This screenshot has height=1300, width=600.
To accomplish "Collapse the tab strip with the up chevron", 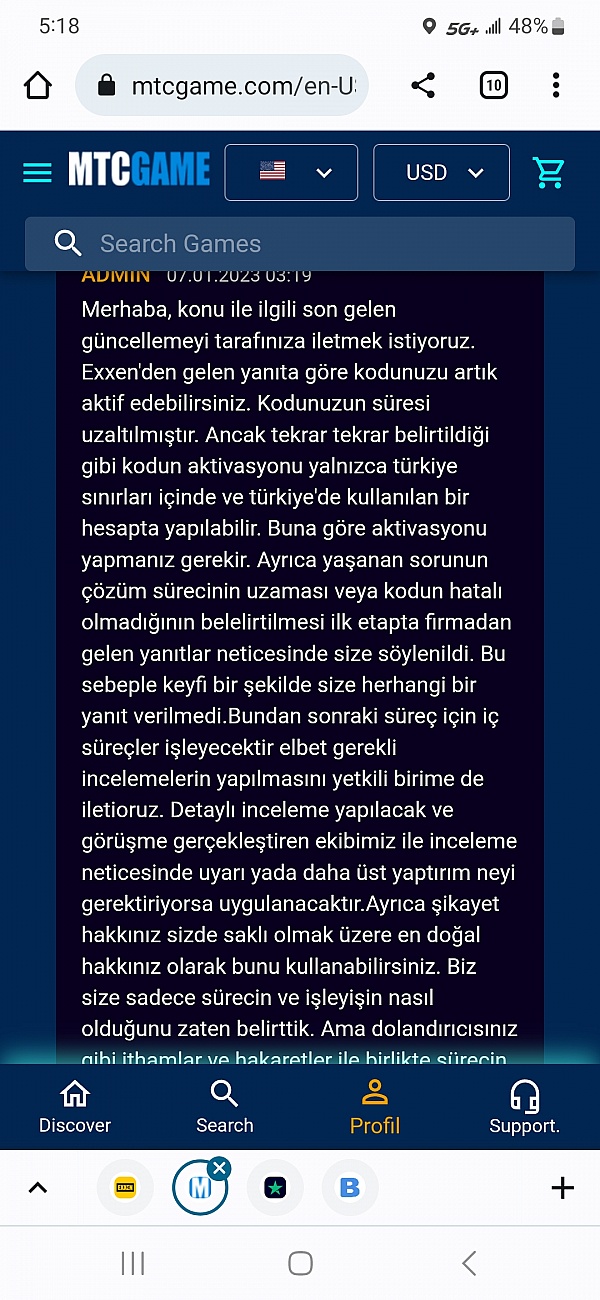I will 38,1188.
